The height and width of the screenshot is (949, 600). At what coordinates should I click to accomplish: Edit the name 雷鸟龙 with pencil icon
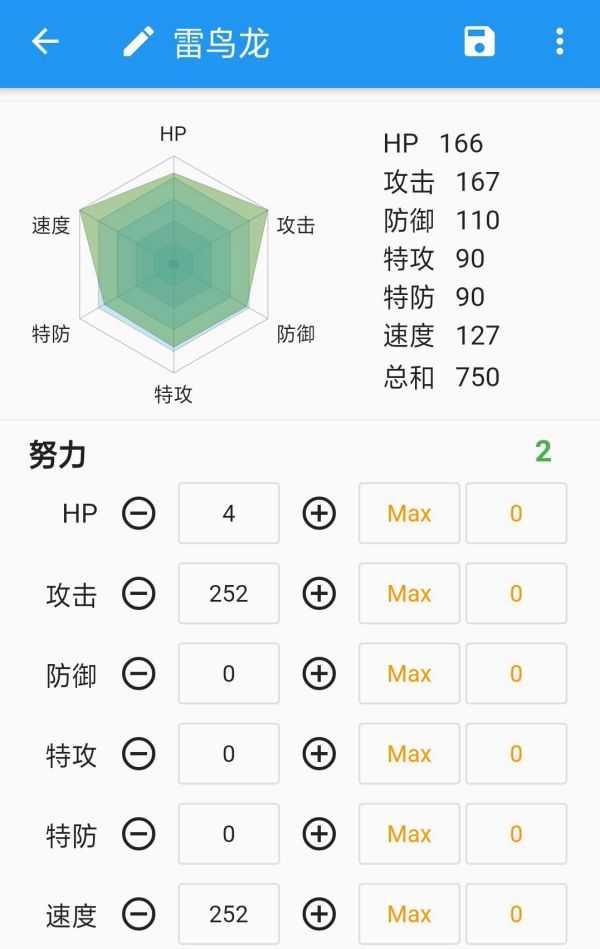coord(139,42)
